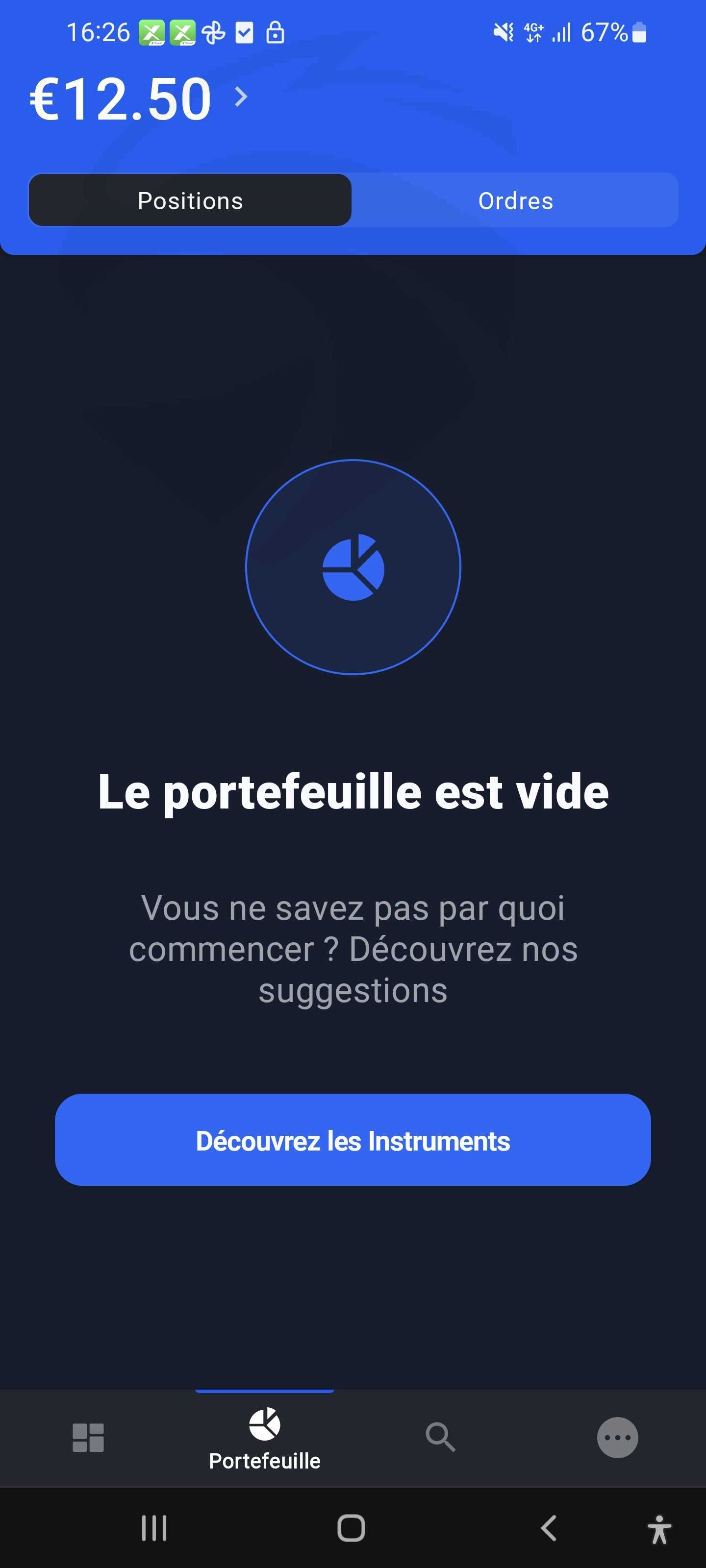Open the accessibility shortcut button

coord(659,1528)
